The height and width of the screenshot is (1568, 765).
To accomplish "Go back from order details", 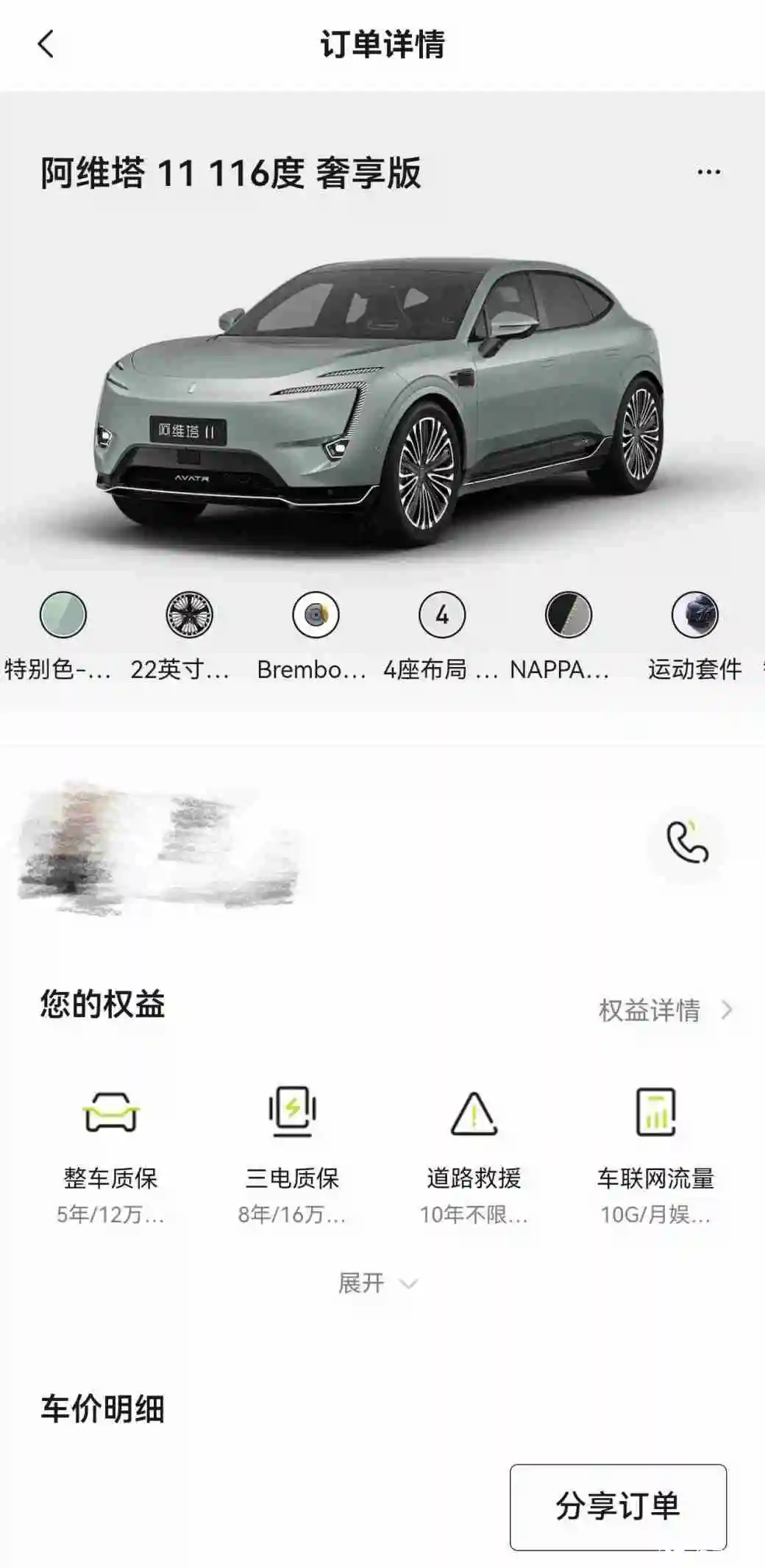I will tap(46, 44).
